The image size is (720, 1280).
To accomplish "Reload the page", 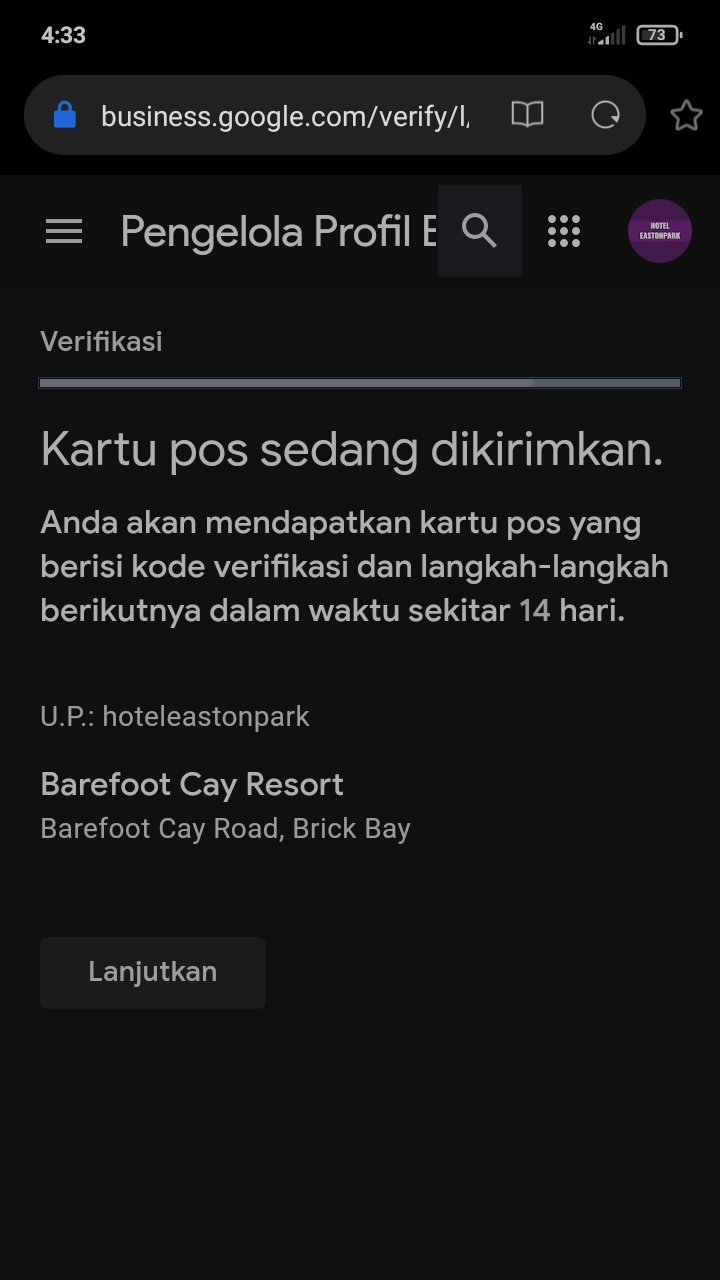I will [605, 115].
